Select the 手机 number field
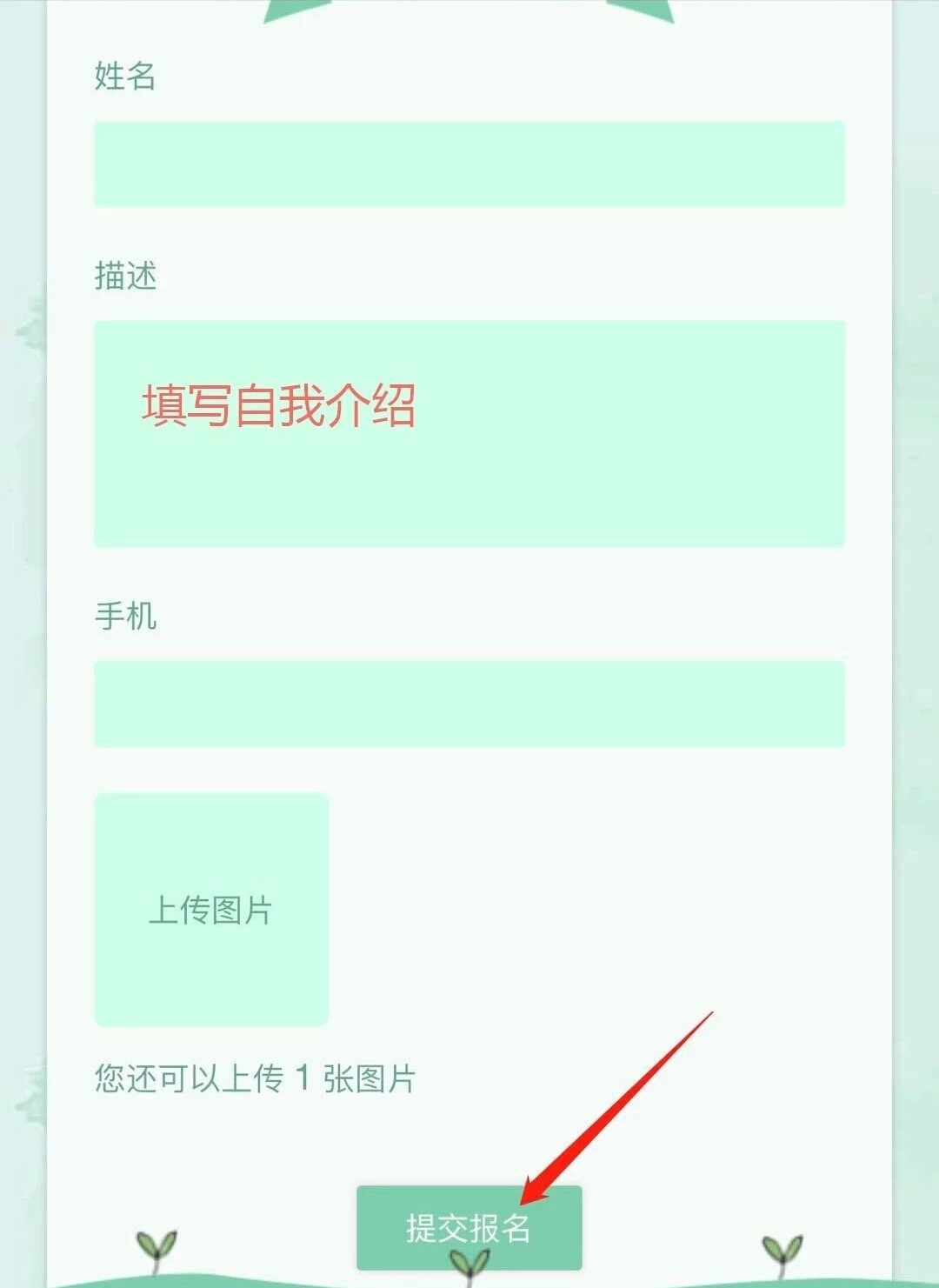The height and width of the screenshot is (1288, 939). coord(469,704)
